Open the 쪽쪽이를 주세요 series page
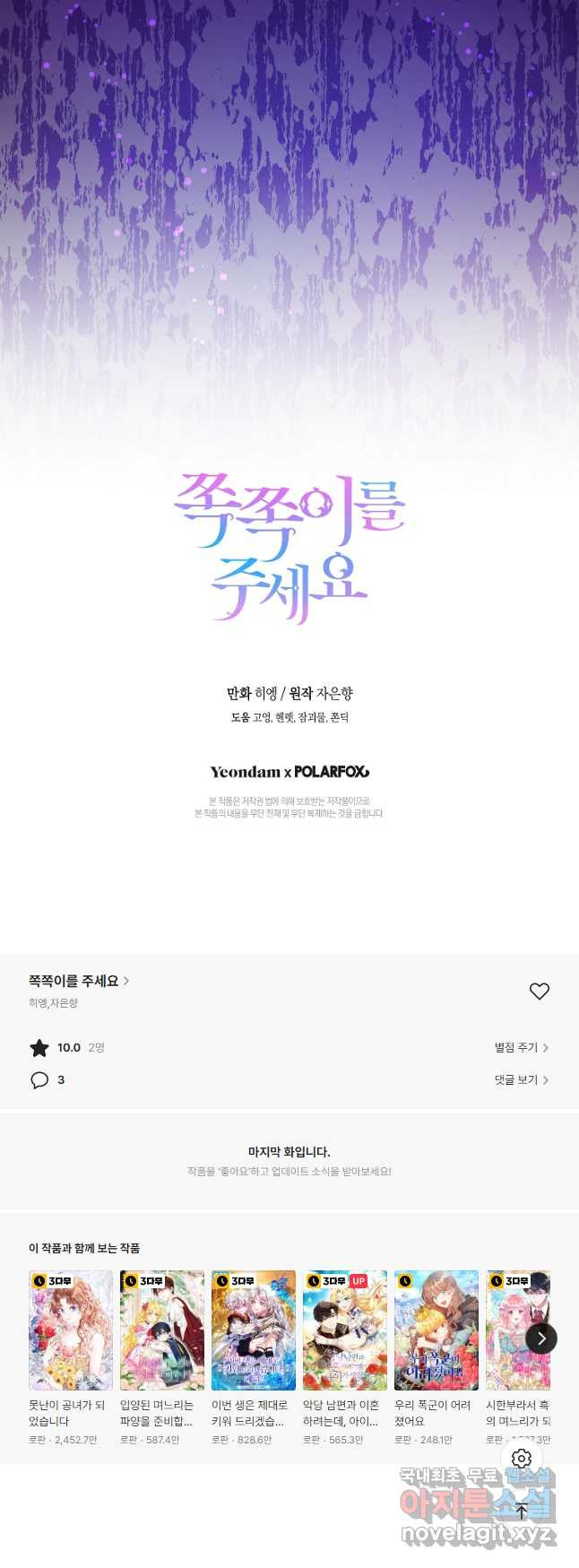 click(x=78, y=981)
